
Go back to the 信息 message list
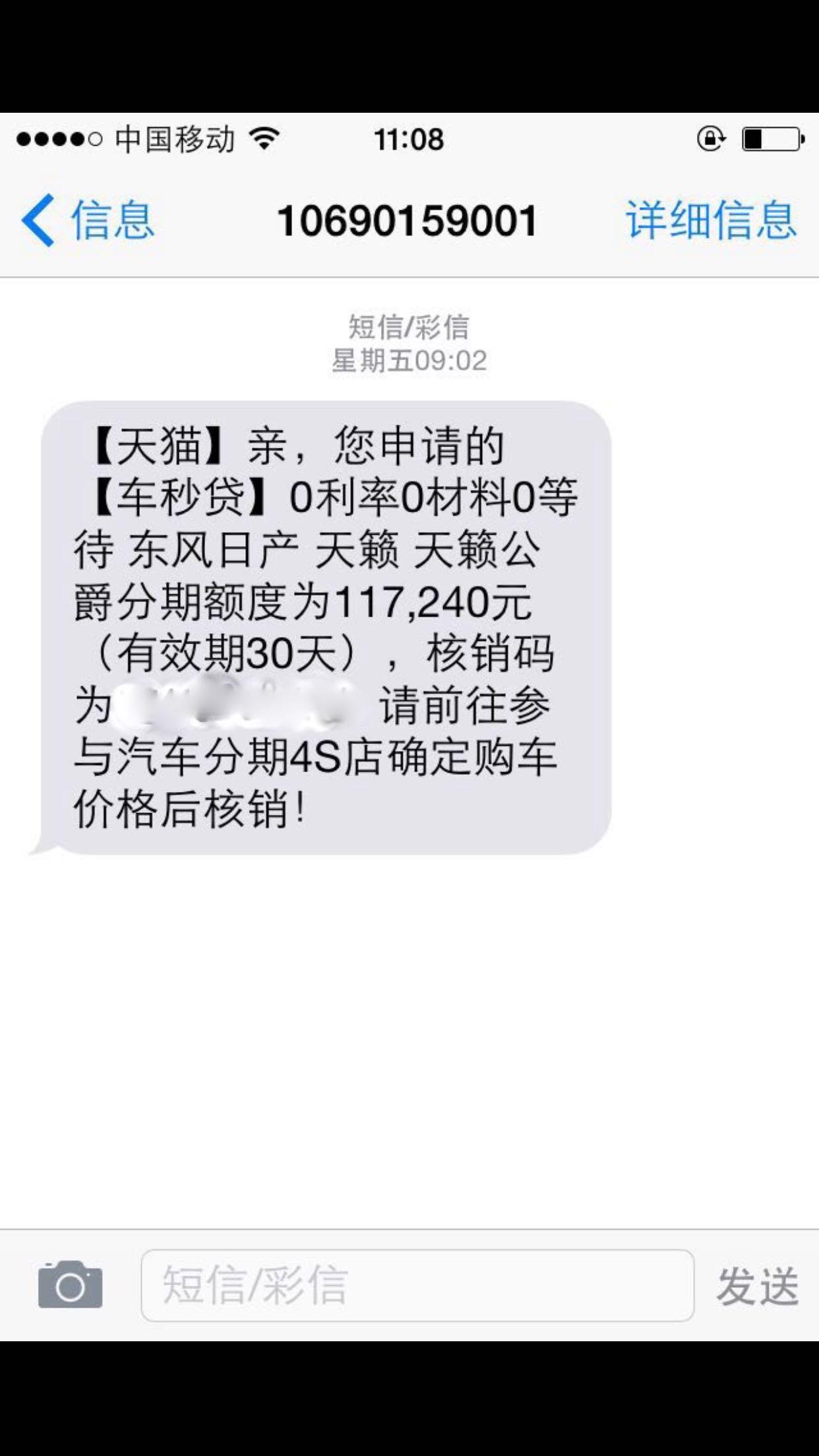[x=87, y=220]
